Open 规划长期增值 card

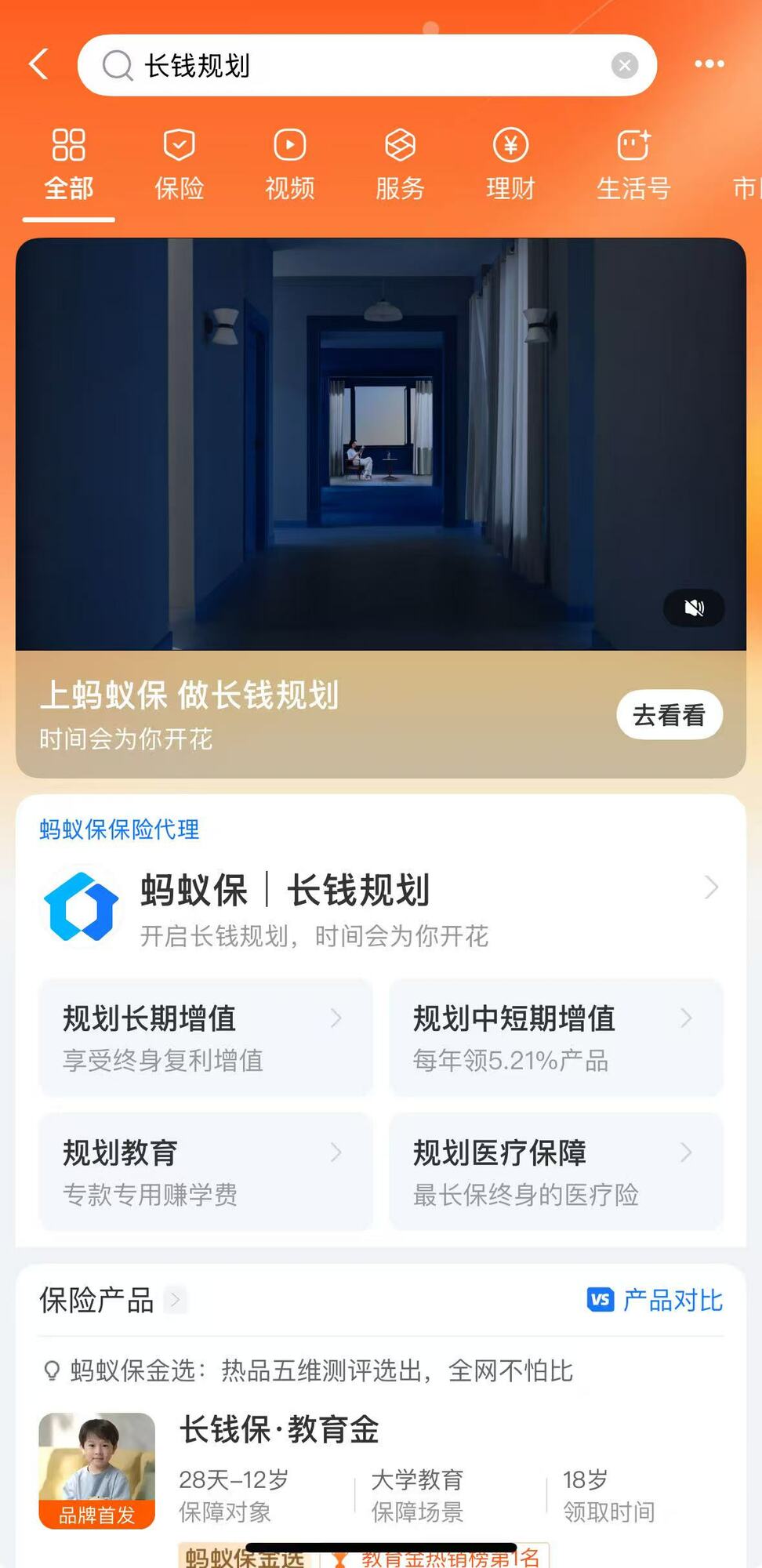click(x=205, y=1037)
